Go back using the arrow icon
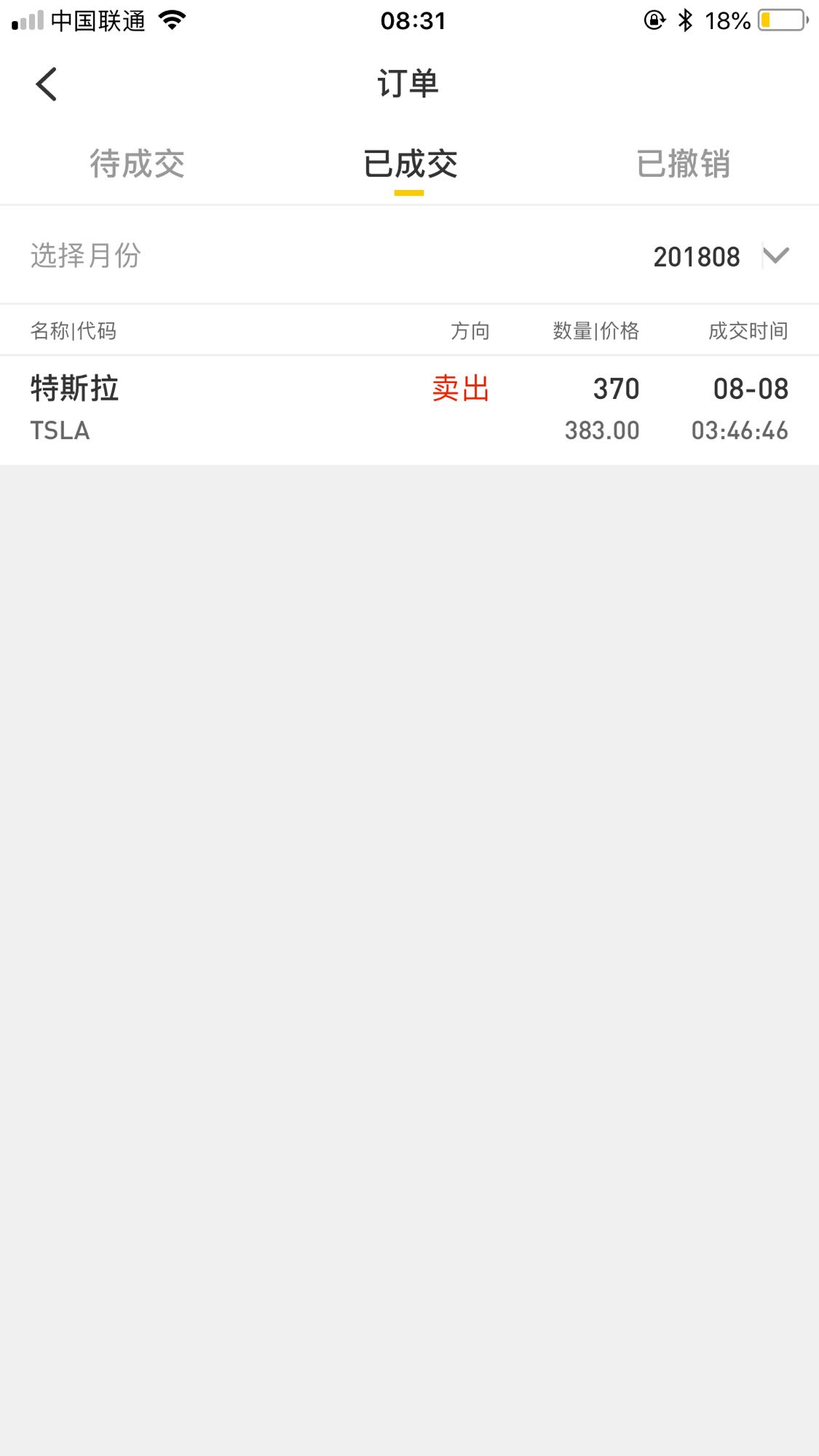The image size is (819, 1456). click(47, 84)
